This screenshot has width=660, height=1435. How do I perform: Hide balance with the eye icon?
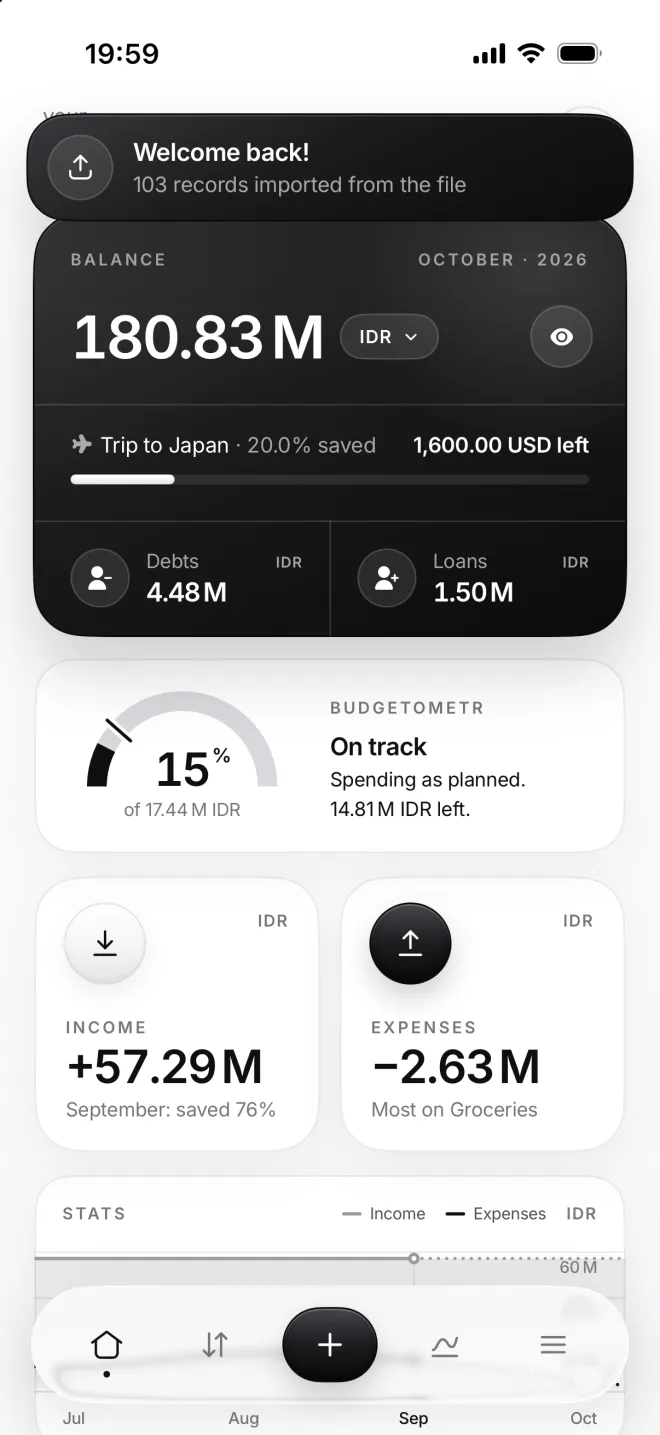tap(561, 337)
